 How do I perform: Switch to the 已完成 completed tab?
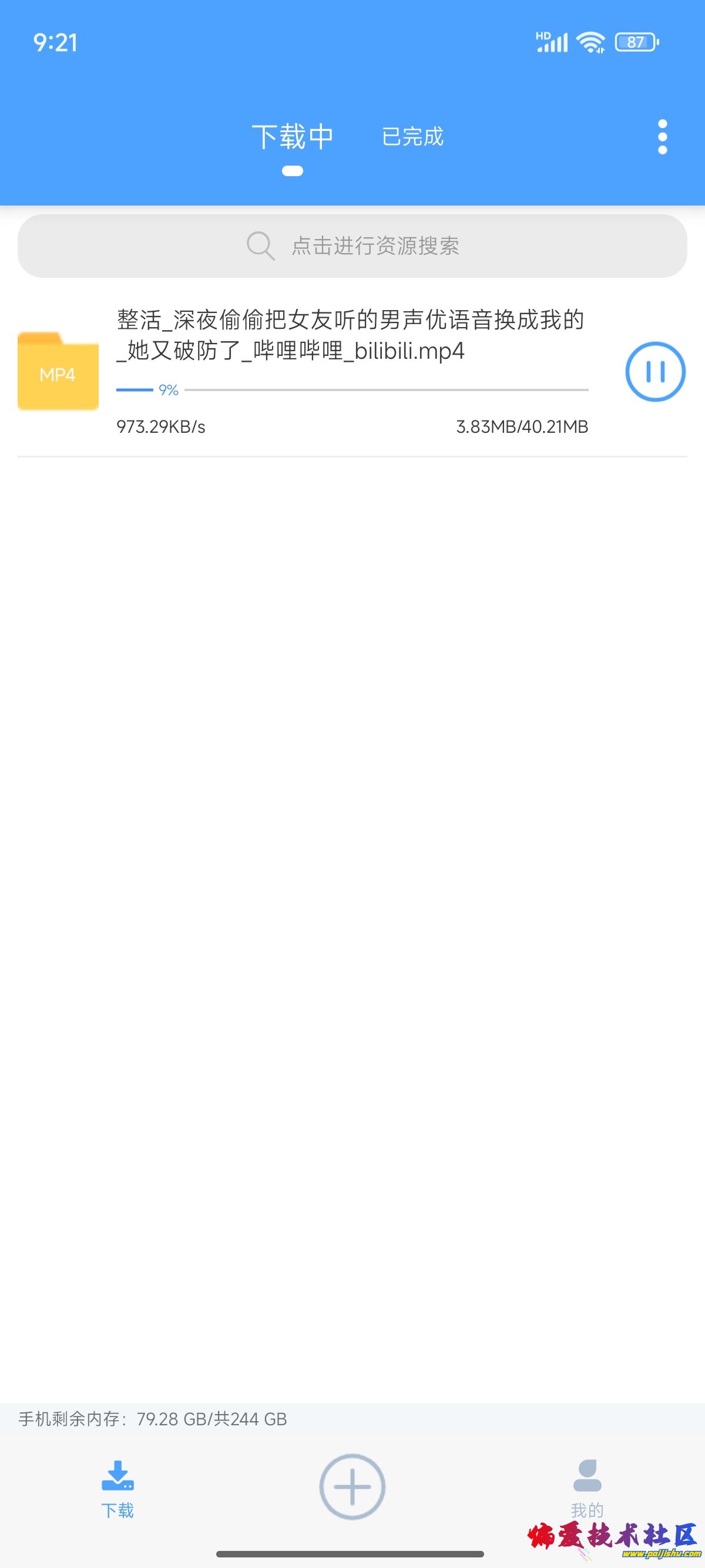414,137
